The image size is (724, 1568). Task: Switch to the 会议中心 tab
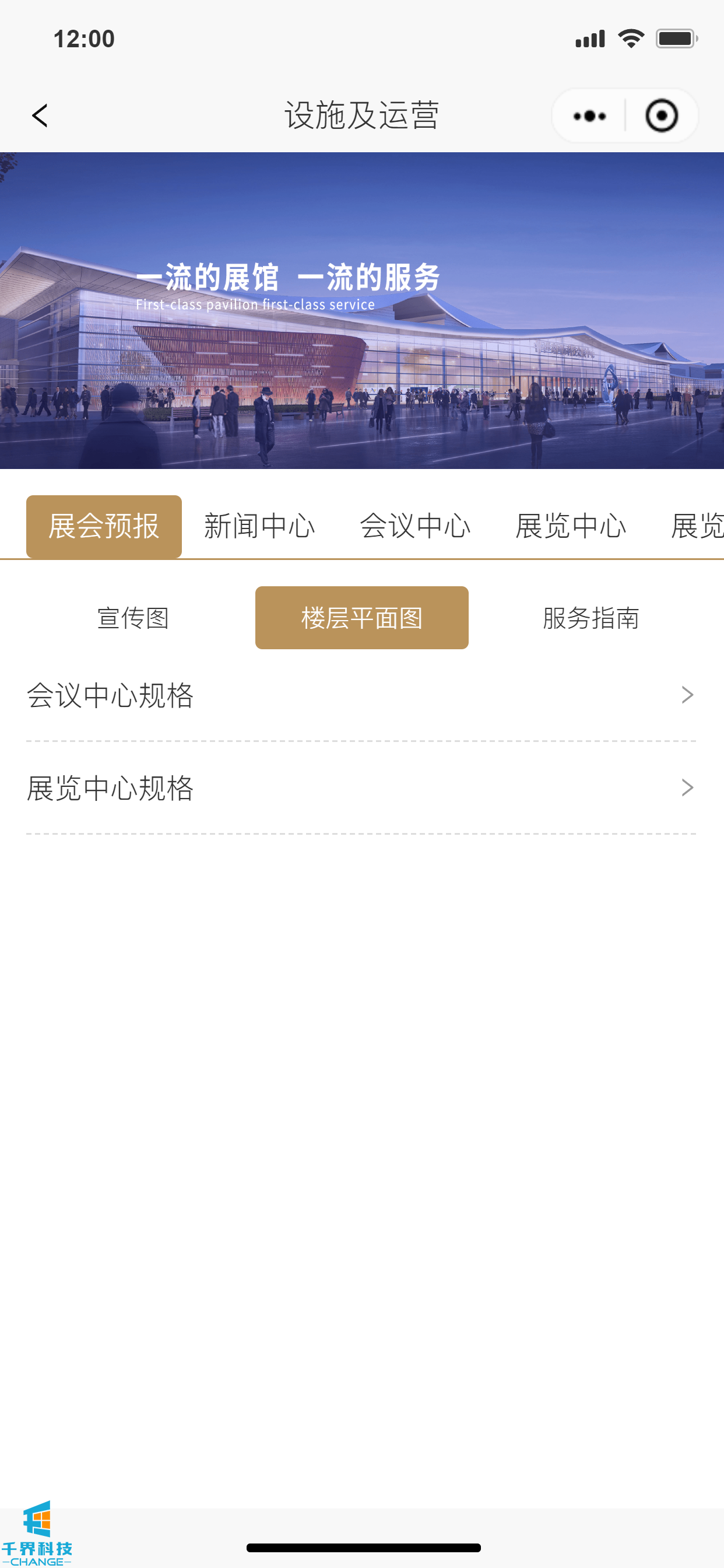pos(415,526)
